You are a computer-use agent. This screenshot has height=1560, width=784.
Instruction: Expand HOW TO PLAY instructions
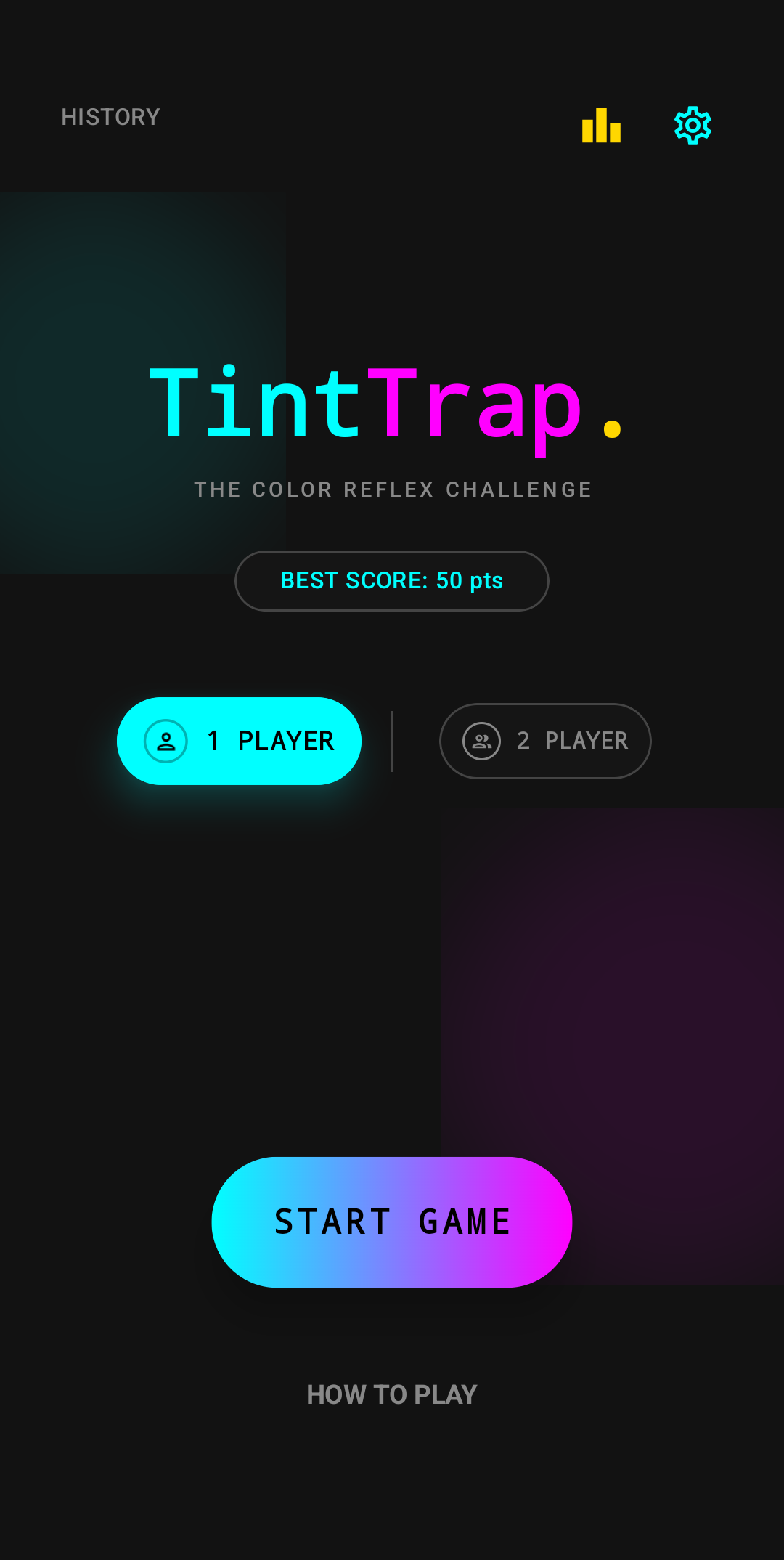tap(392, 1395)
